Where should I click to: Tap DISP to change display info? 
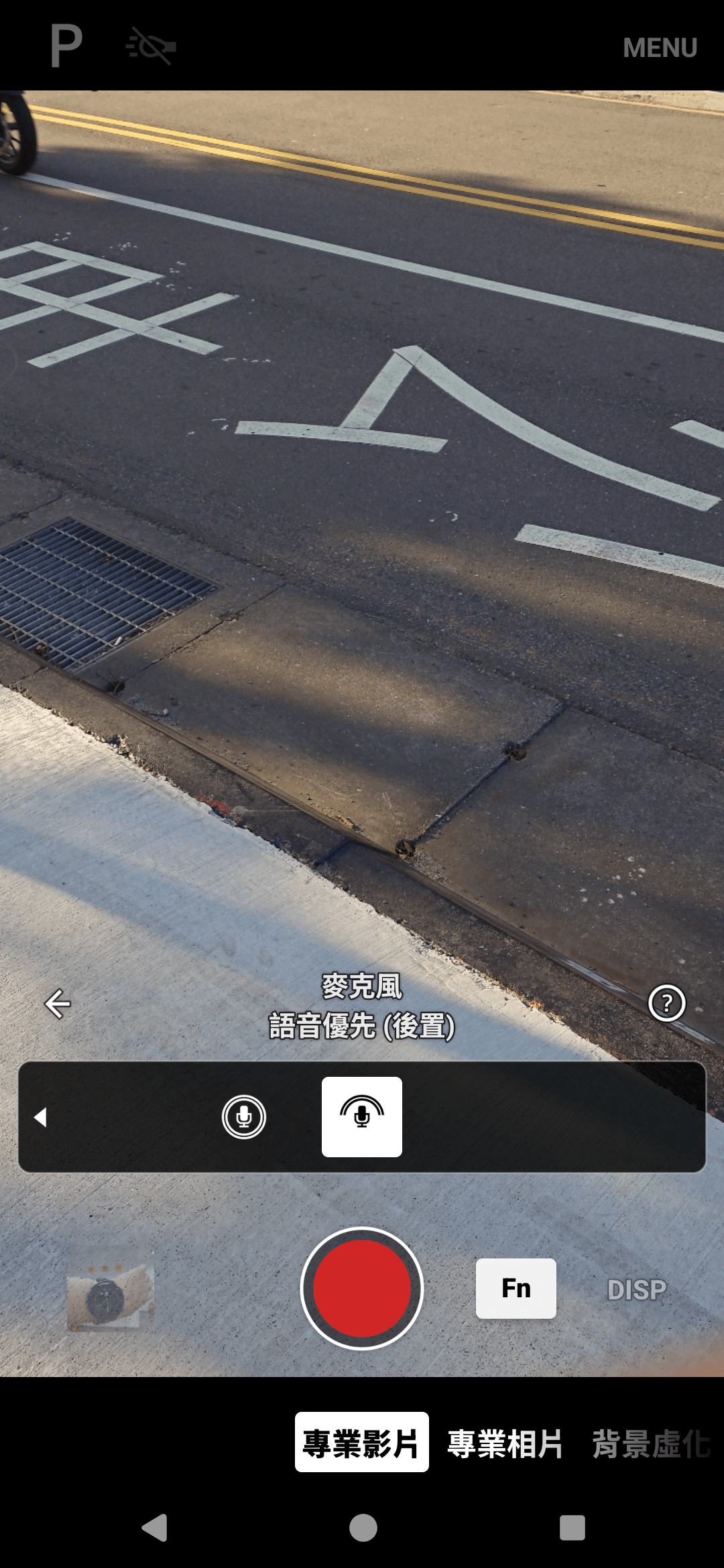click(x=636, y=1289)
